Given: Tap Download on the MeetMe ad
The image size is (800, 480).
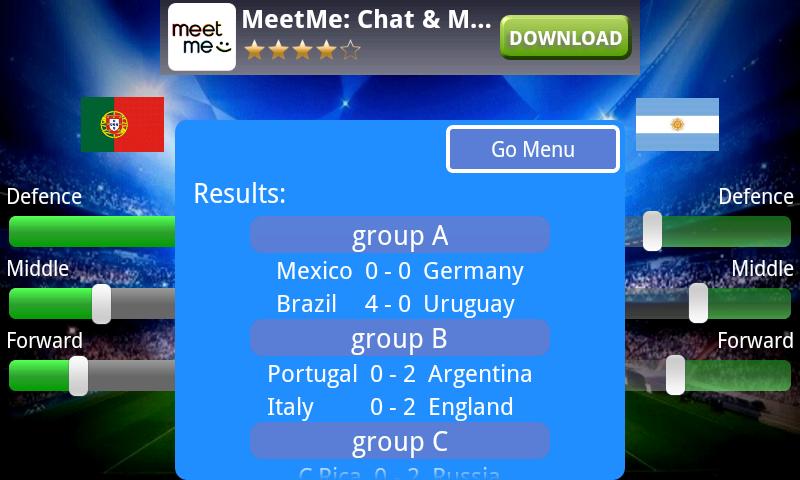Looking at the screenshot, I should [x=565, y=38].
